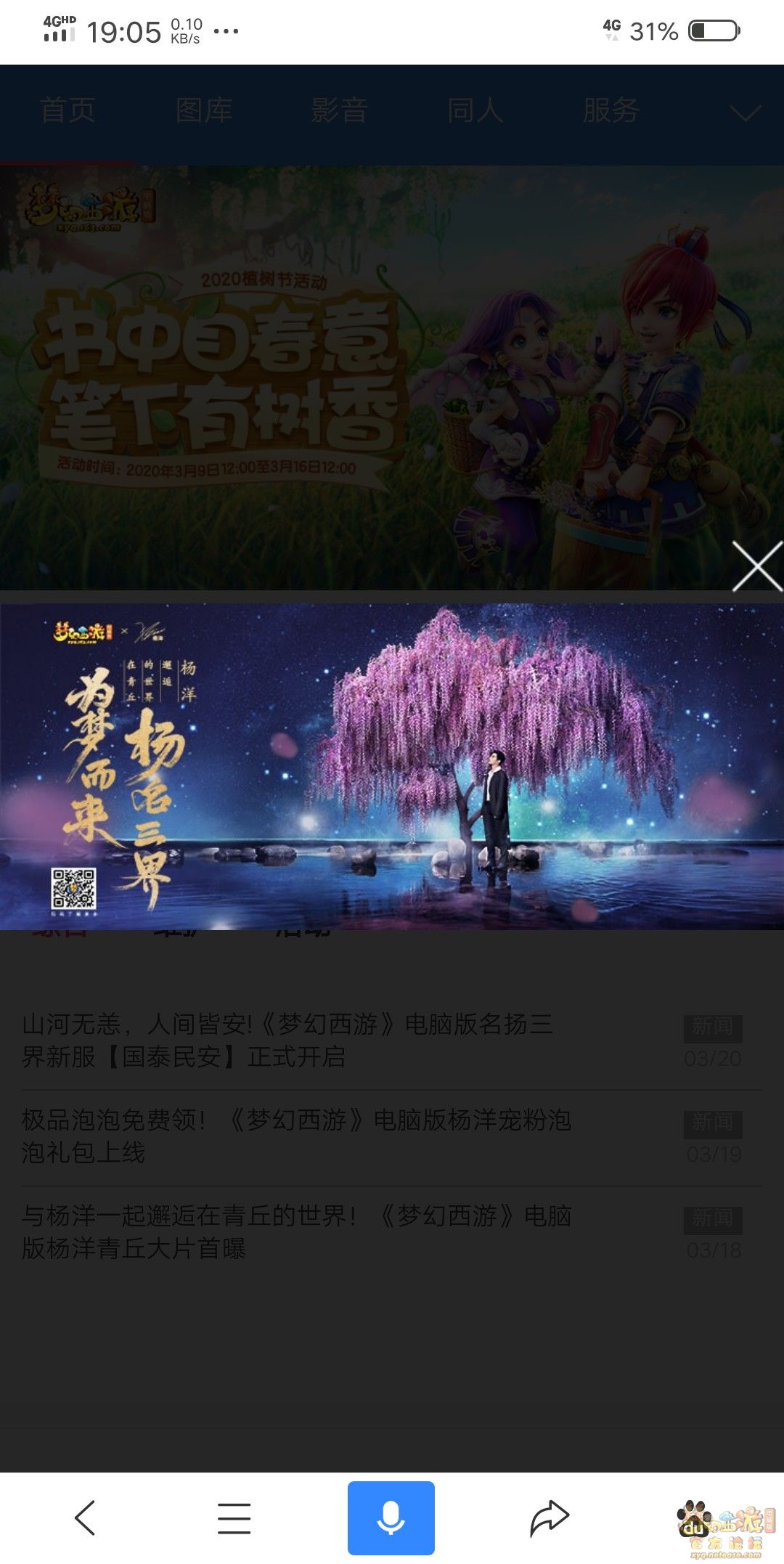Screen dimensions: 784x1564
Task: Switch to the 影音 tab
Action: tap(340, 111)
